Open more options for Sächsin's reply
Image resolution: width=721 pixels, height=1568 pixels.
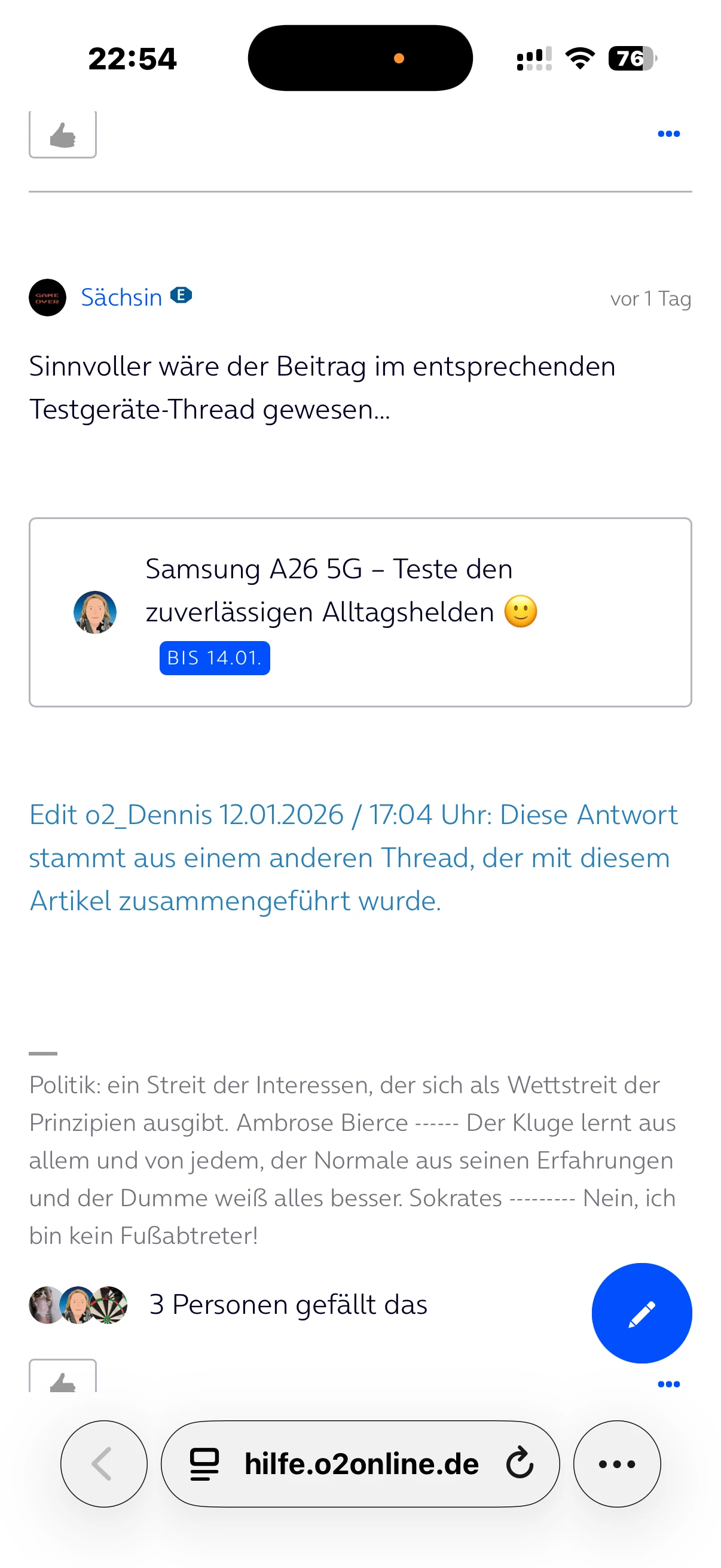(668, 1384)
